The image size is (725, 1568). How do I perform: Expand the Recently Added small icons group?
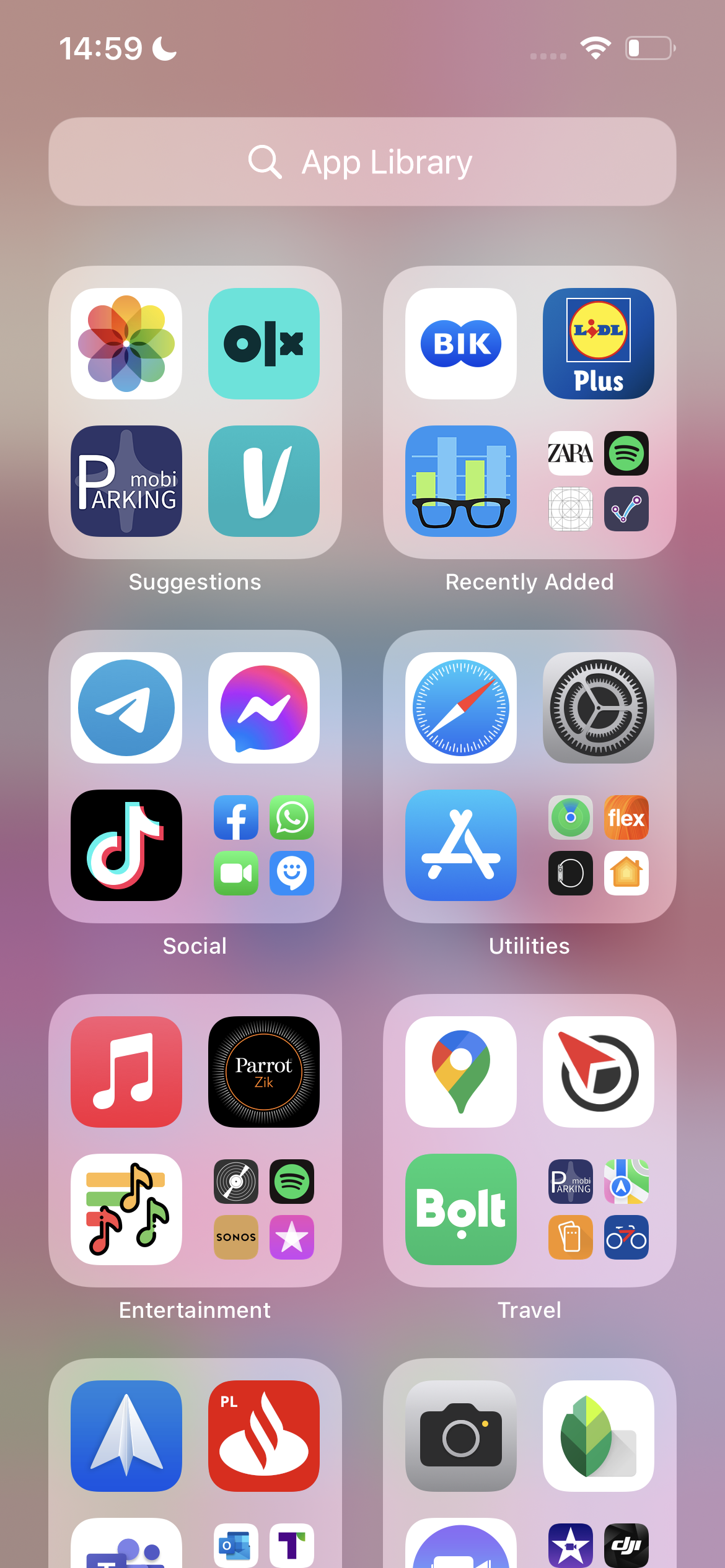coord(599,481)
